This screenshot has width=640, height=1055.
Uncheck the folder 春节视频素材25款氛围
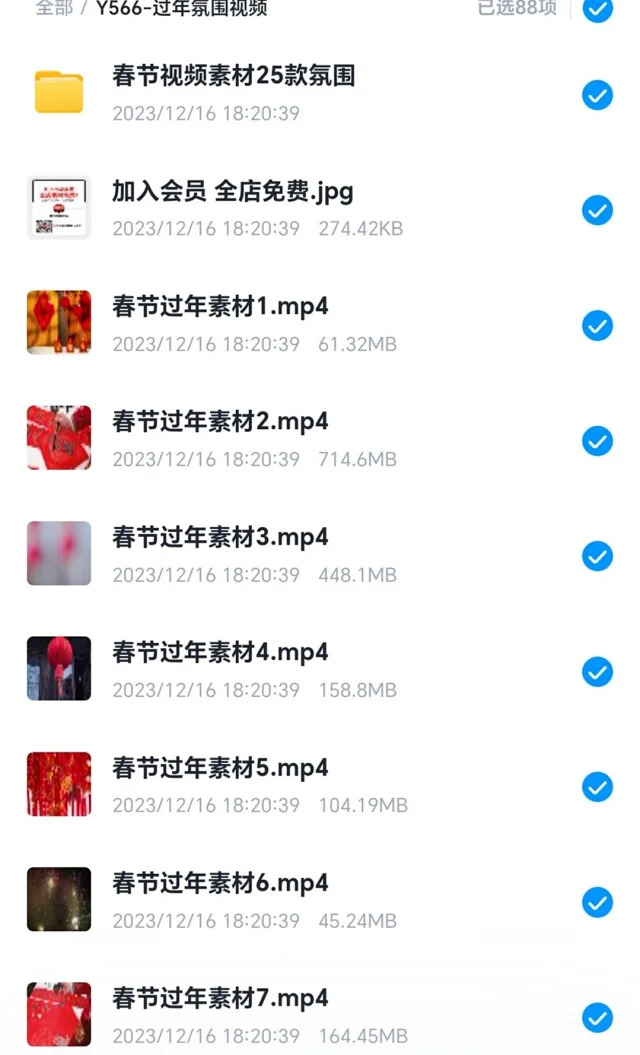(597, 95)
